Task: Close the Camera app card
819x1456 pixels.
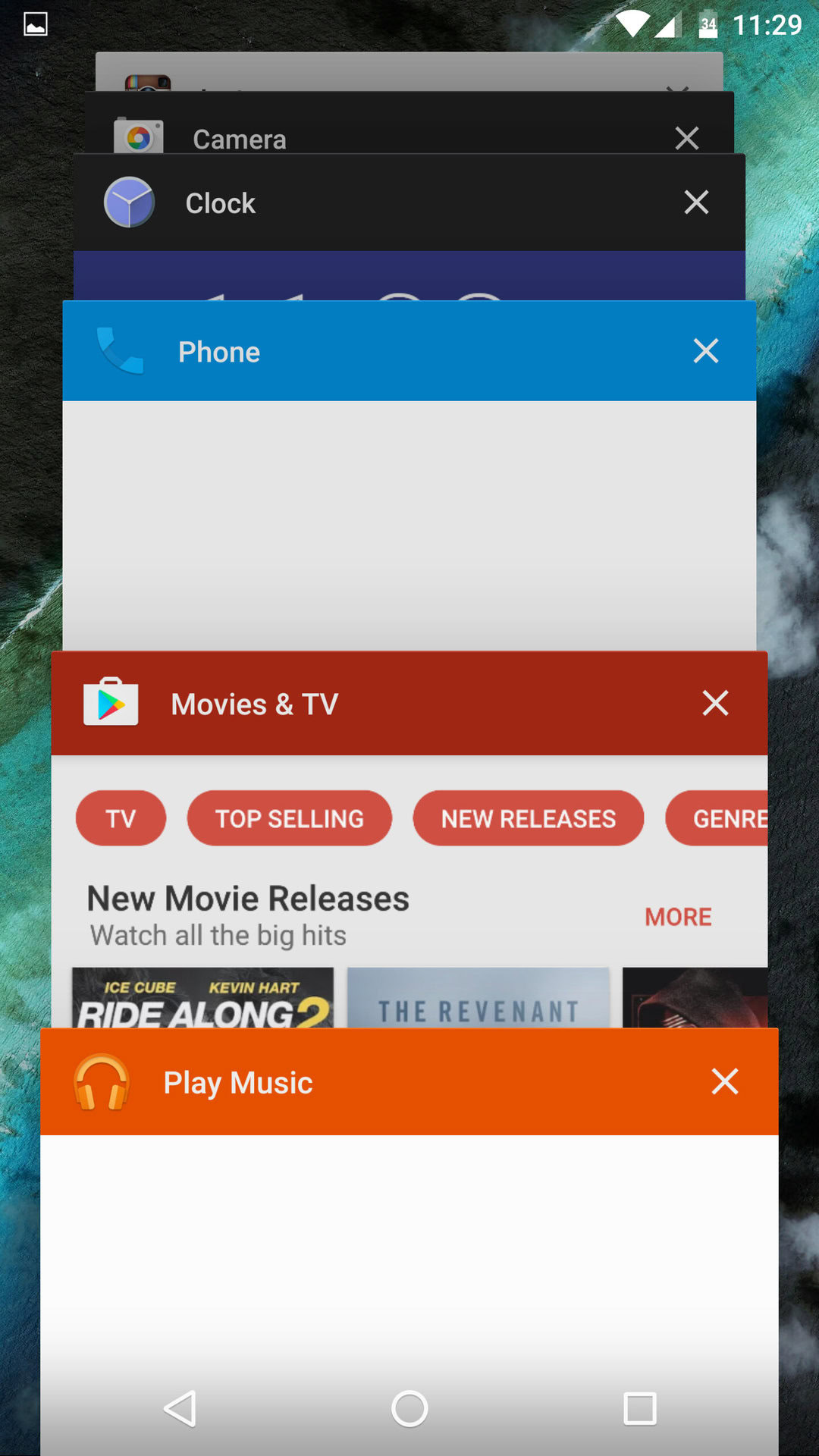Action: [x=686, y=138]
